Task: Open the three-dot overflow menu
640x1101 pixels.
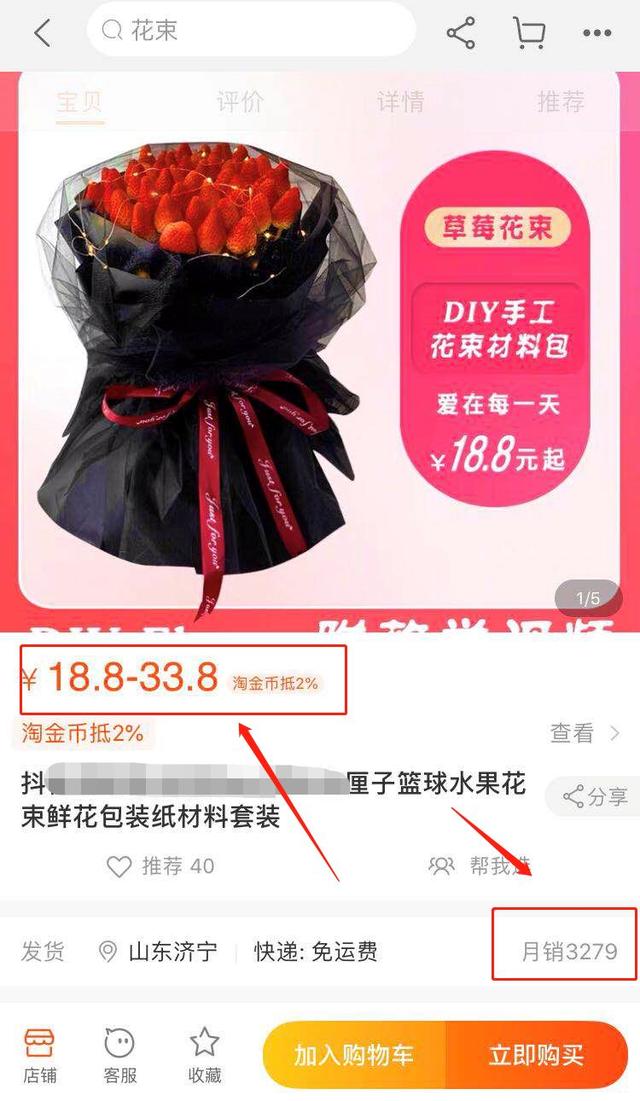Action: 597,33
